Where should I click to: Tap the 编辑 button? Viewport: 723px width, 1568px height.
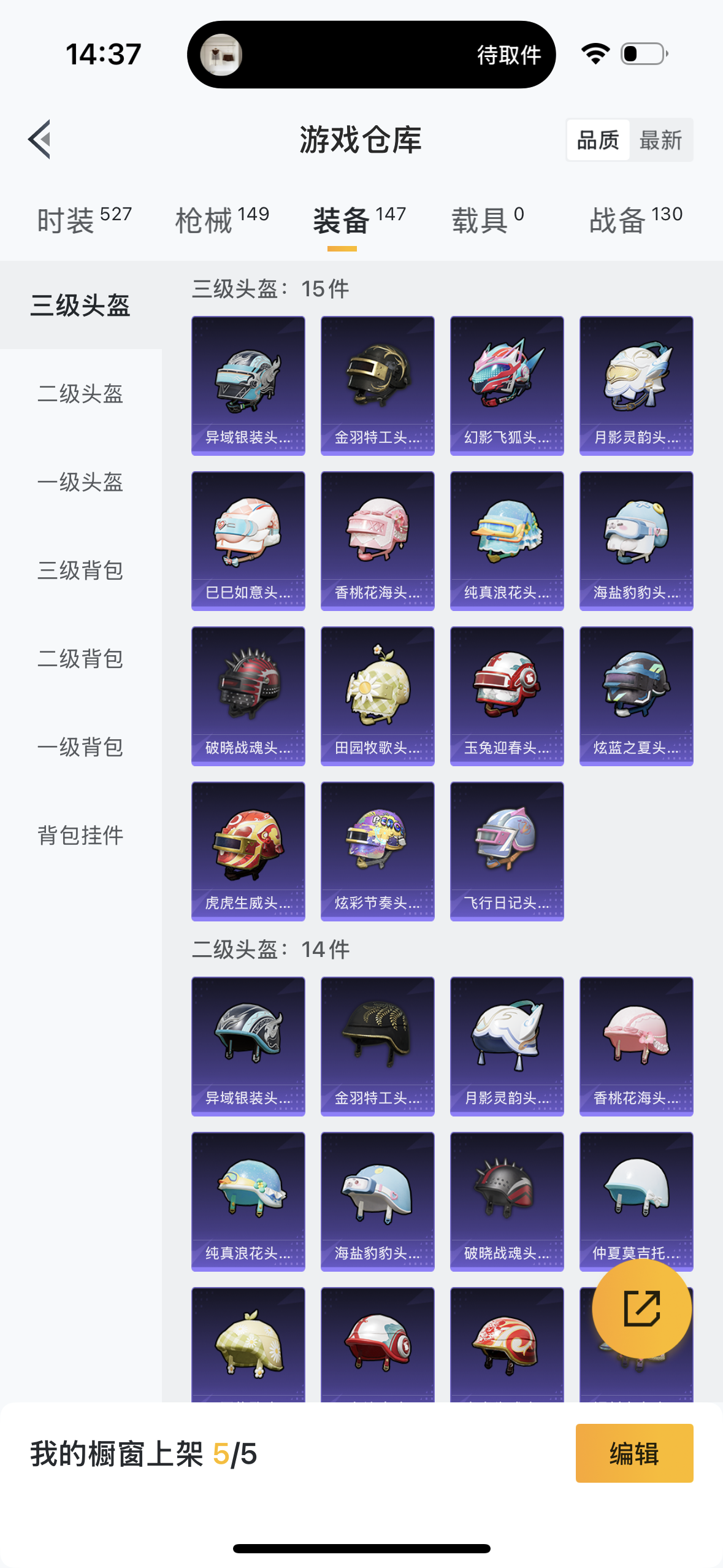click(x=634, y=1453)
